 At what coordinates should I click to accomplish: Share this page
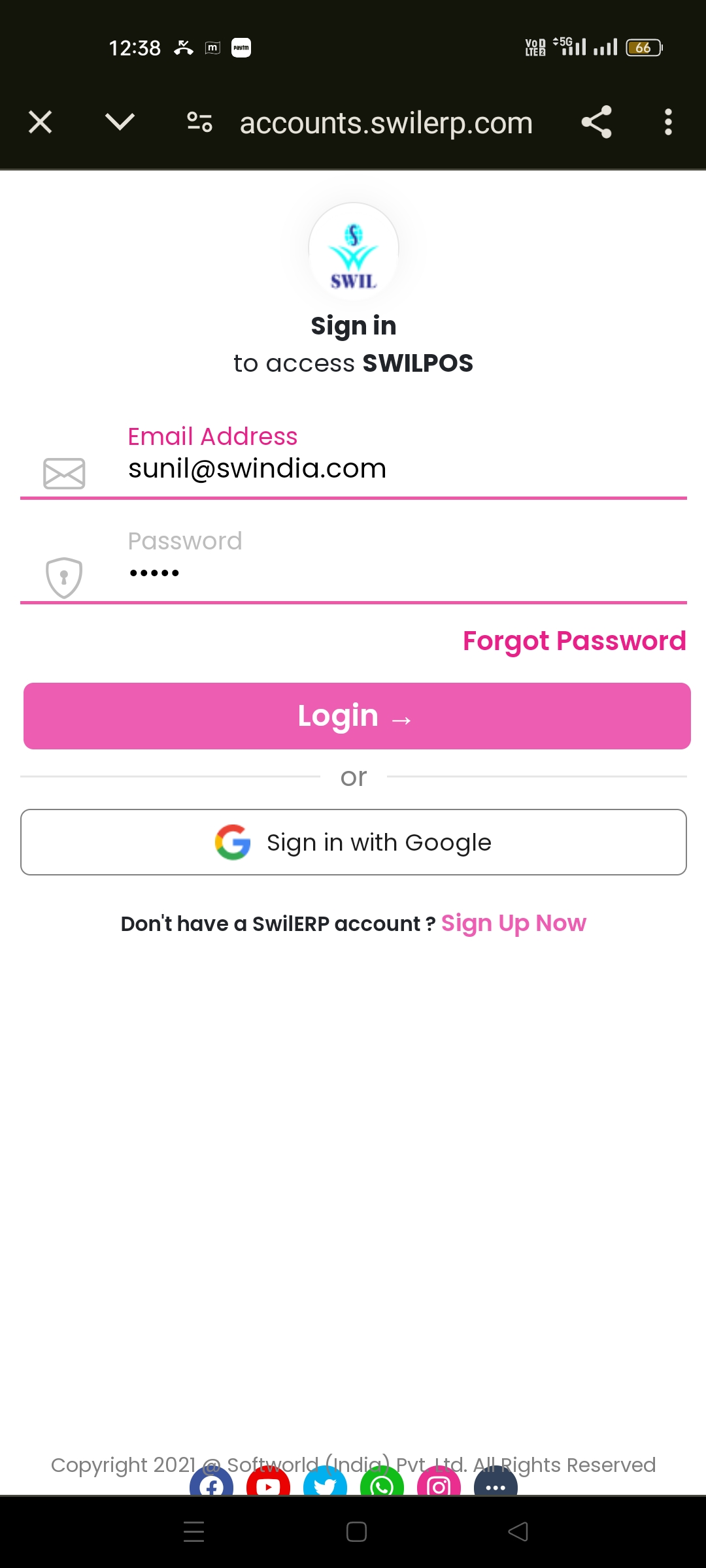point(596,122)
